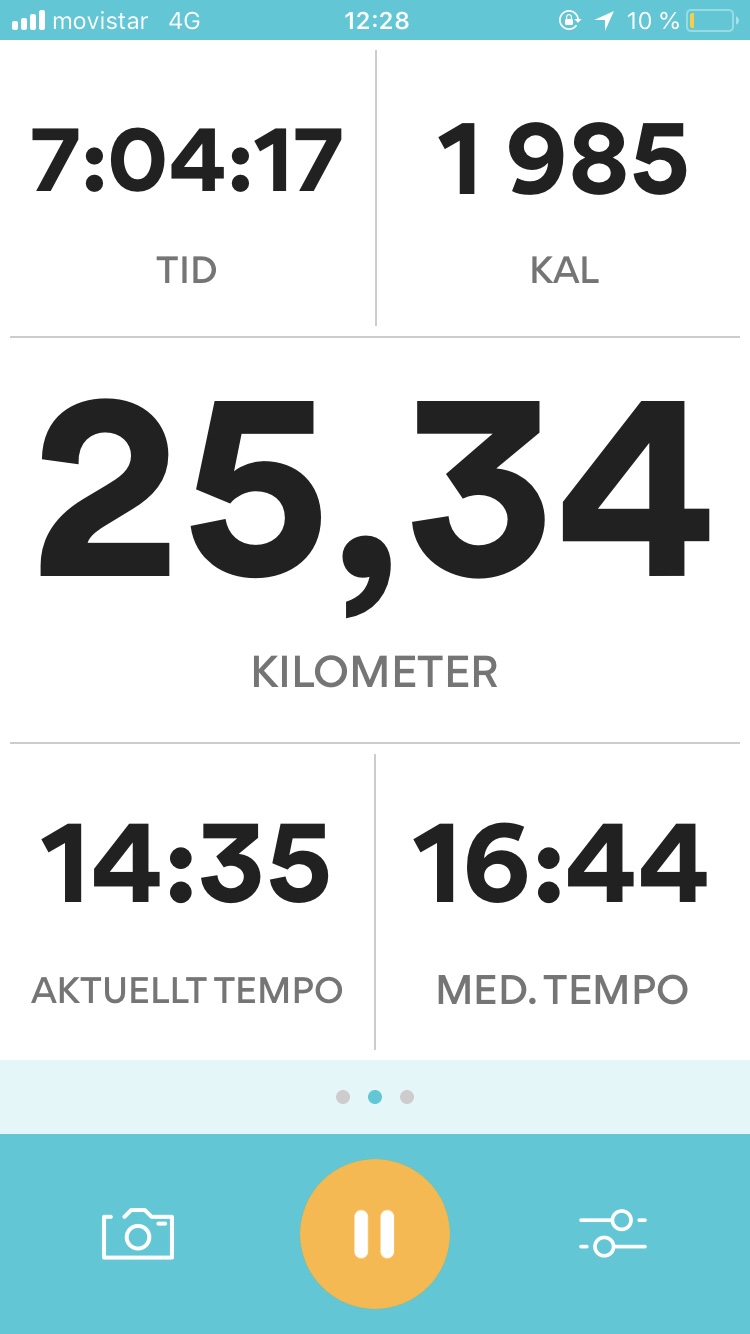Image resolution: width=750 pixels, height=1334 pixels.
Task: Open the camera to take a photo
Action: [x=138, y=1234]
